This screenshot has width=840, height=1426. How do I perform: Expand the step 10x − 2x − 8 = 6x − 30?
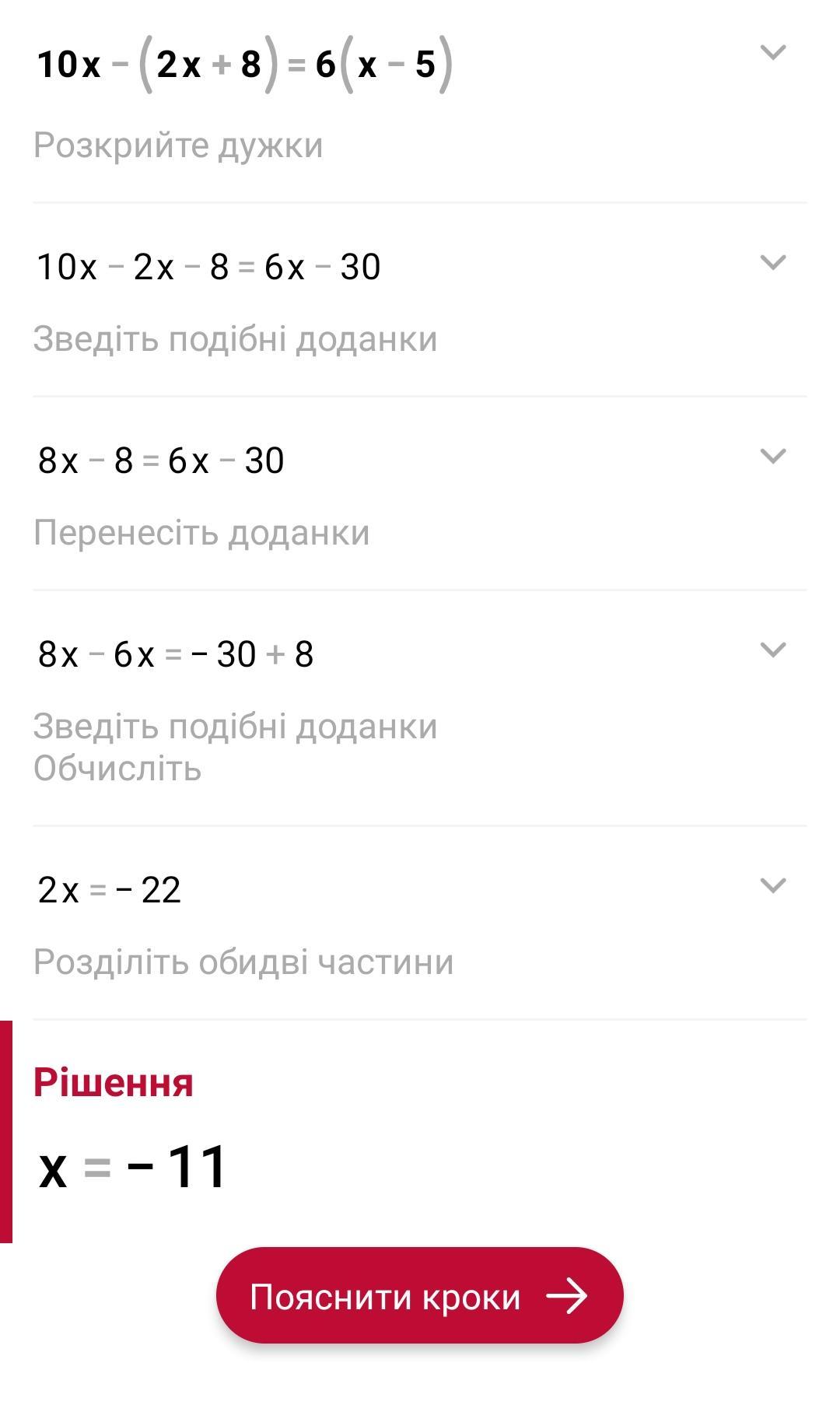pyautogui.click(x=772, y=262)
